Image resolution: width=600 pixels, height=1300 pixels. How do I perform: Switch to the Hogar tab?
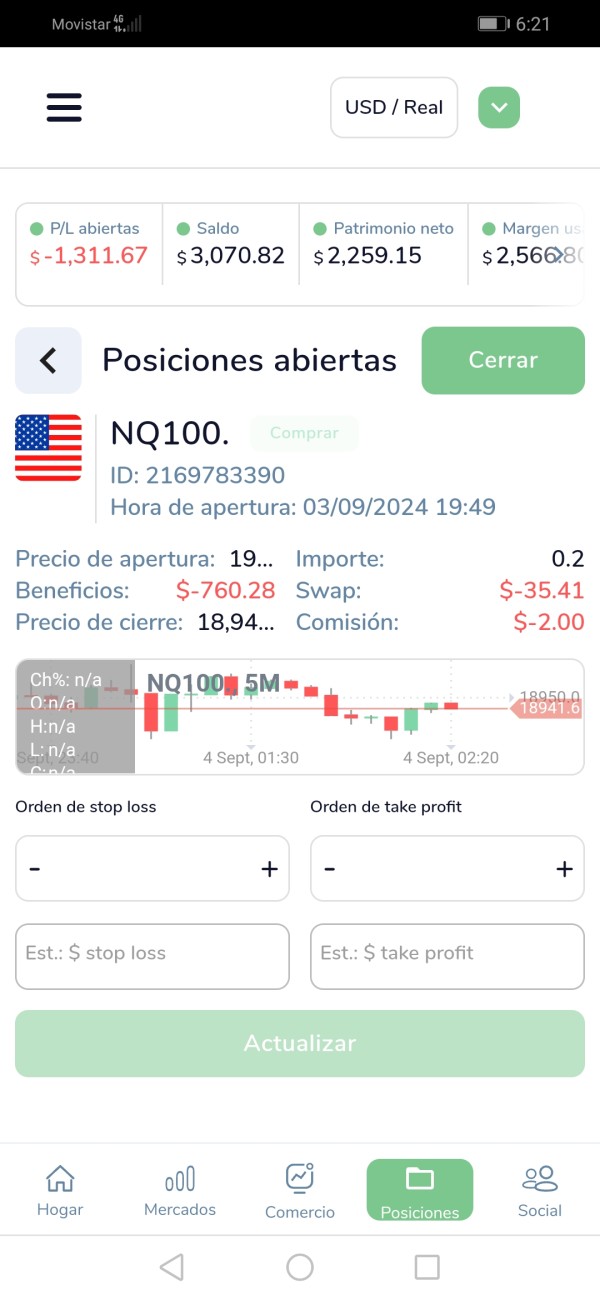point(60,1190)
